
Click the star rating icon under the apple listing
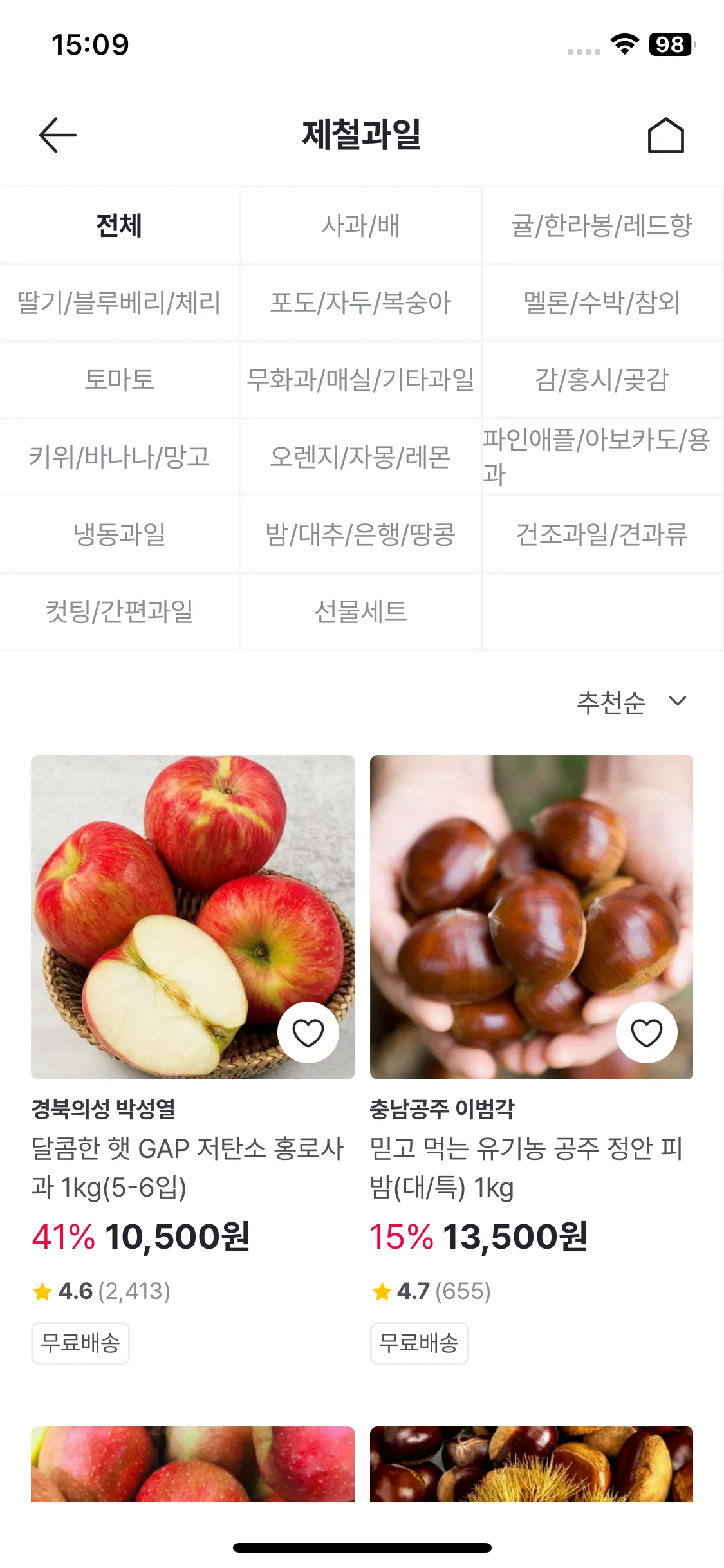point(42,1289)
